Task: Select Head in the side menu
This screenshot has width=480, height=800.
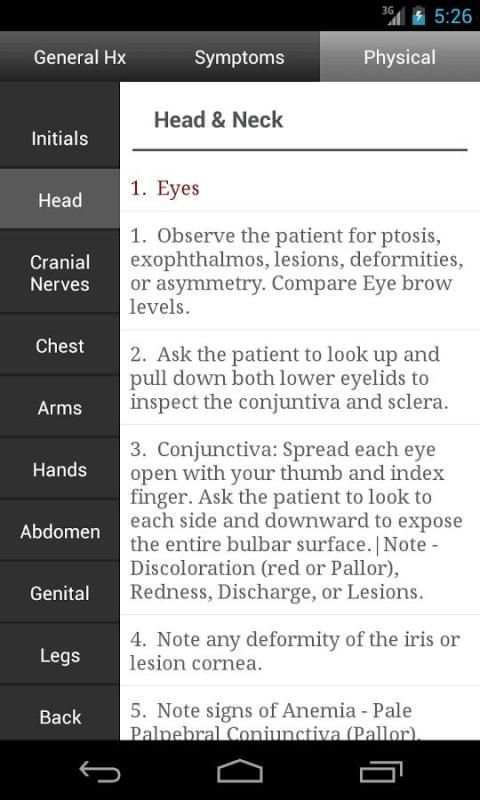Action: pyautogui.click(x=60, y=199)
